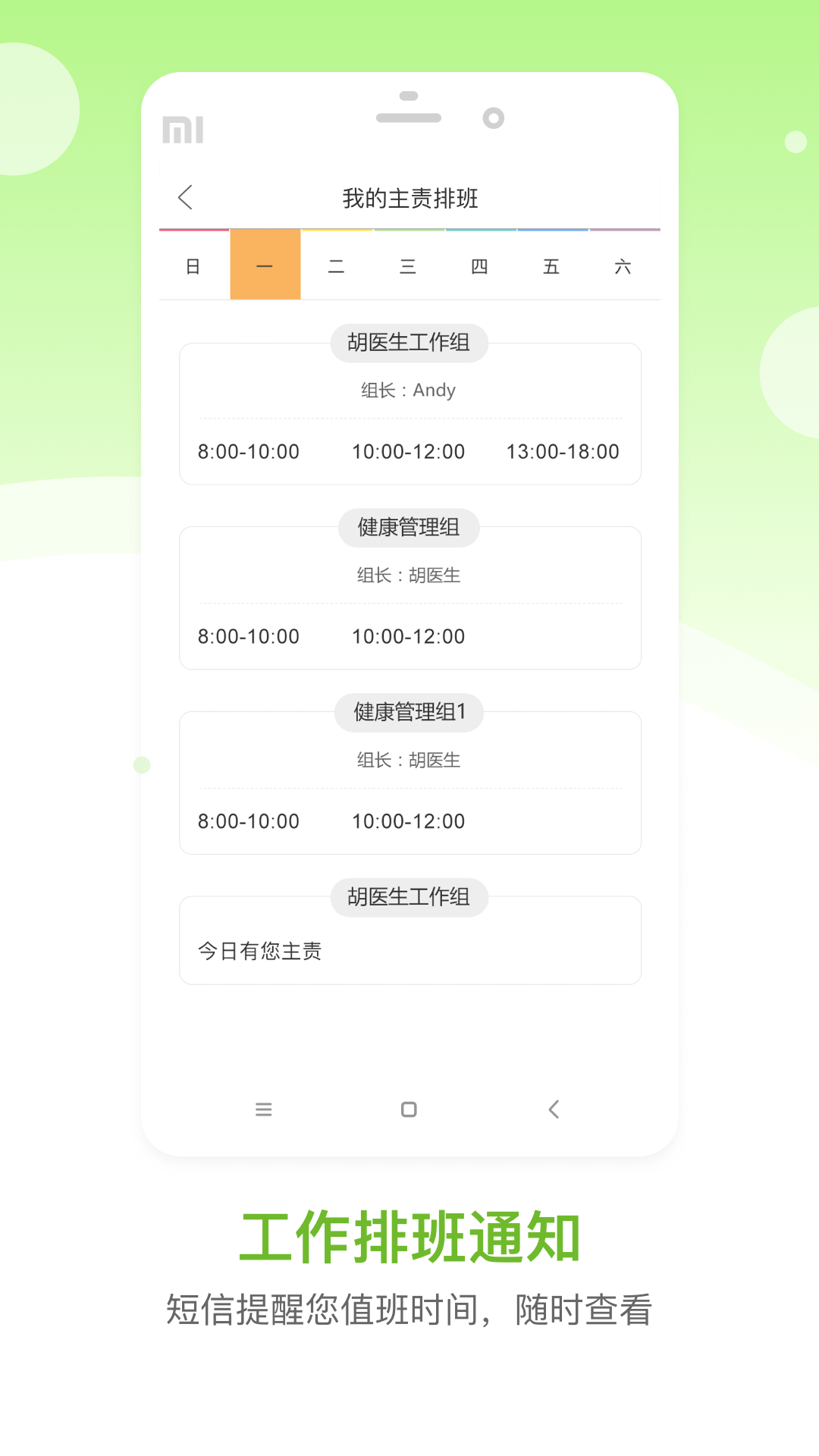
Task: Tap the colorful progress bar under title
Action: tap(409, 228)
